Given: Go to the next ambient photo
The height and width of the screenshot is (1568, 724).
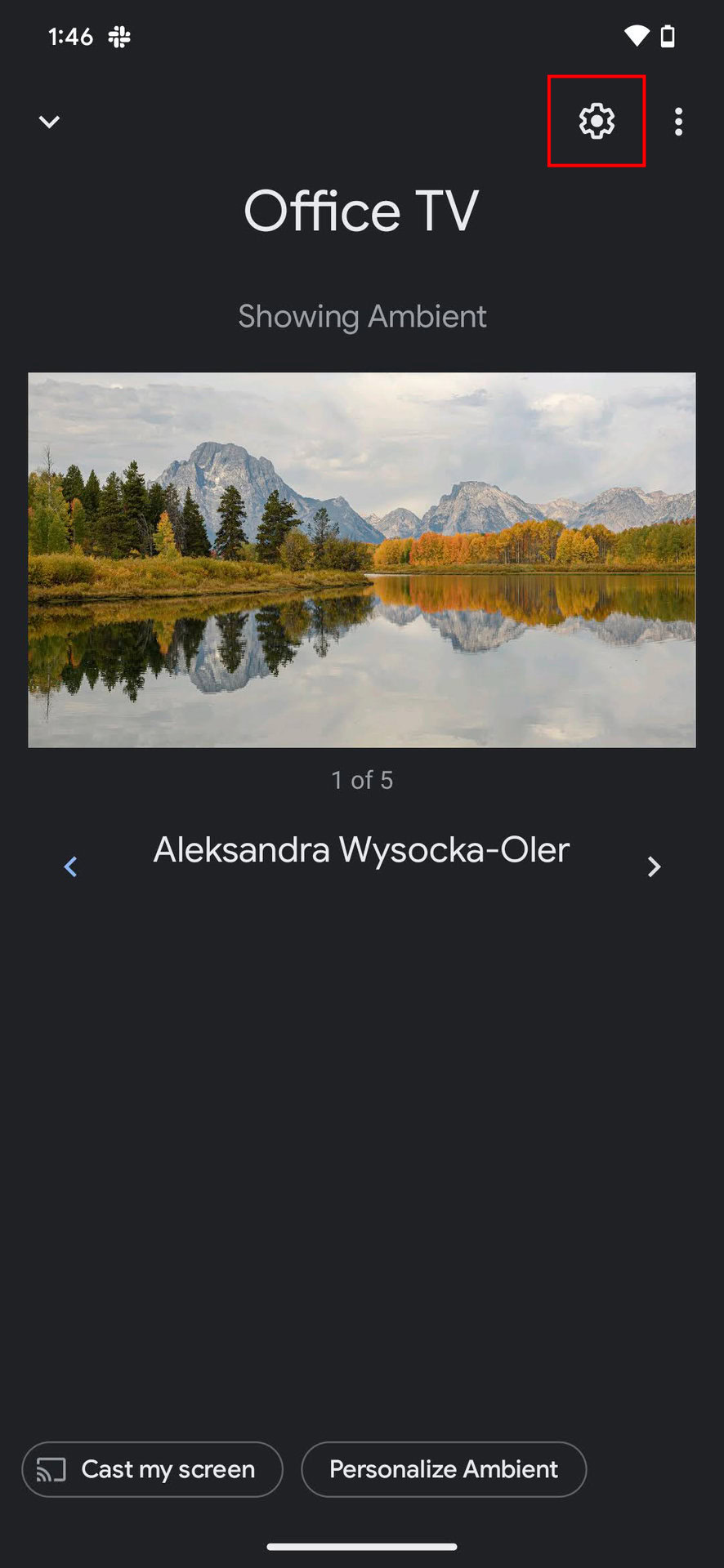Looking at the screenshot, I should pos(654,866).
